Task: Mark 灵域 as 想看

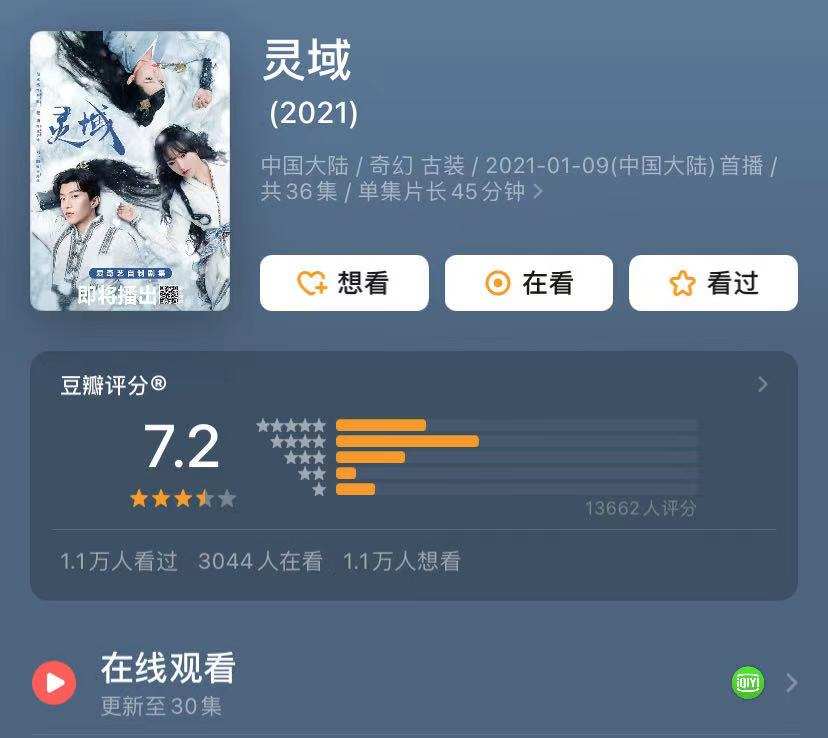Action: click(344, 283)
